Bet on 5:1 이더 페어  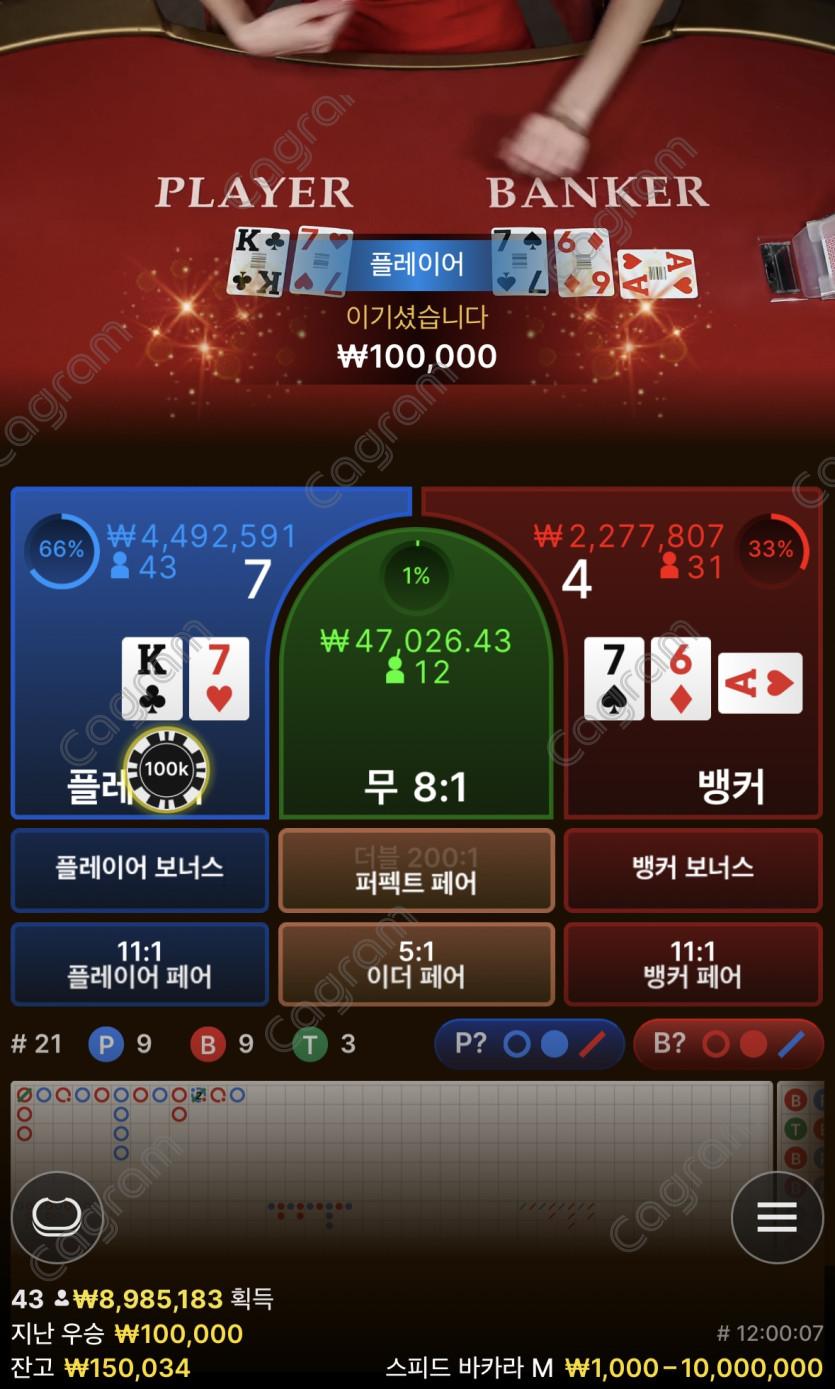click(415, 963)
